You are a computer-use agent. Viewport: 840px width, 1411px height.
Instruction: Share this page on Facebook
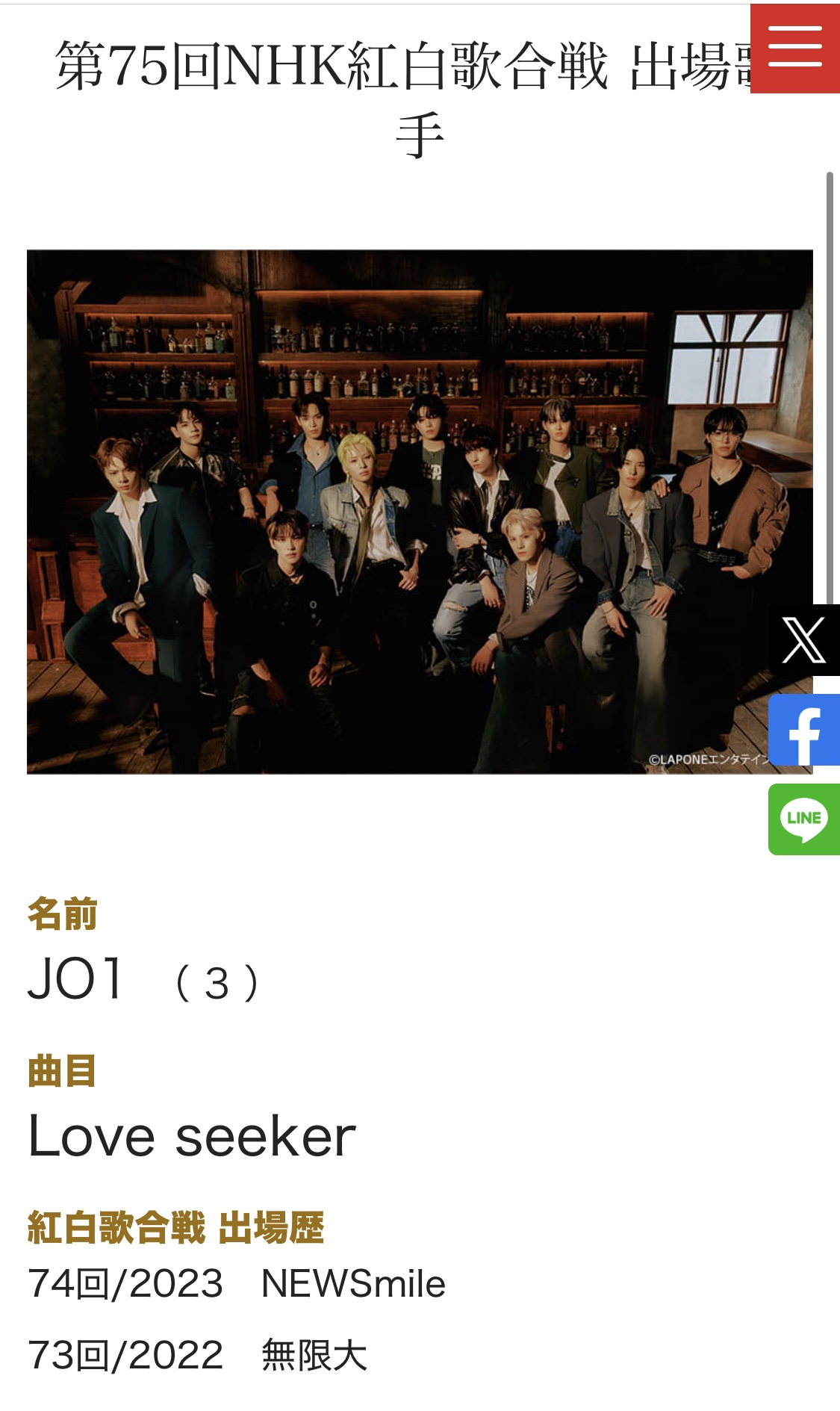point(804,730)
